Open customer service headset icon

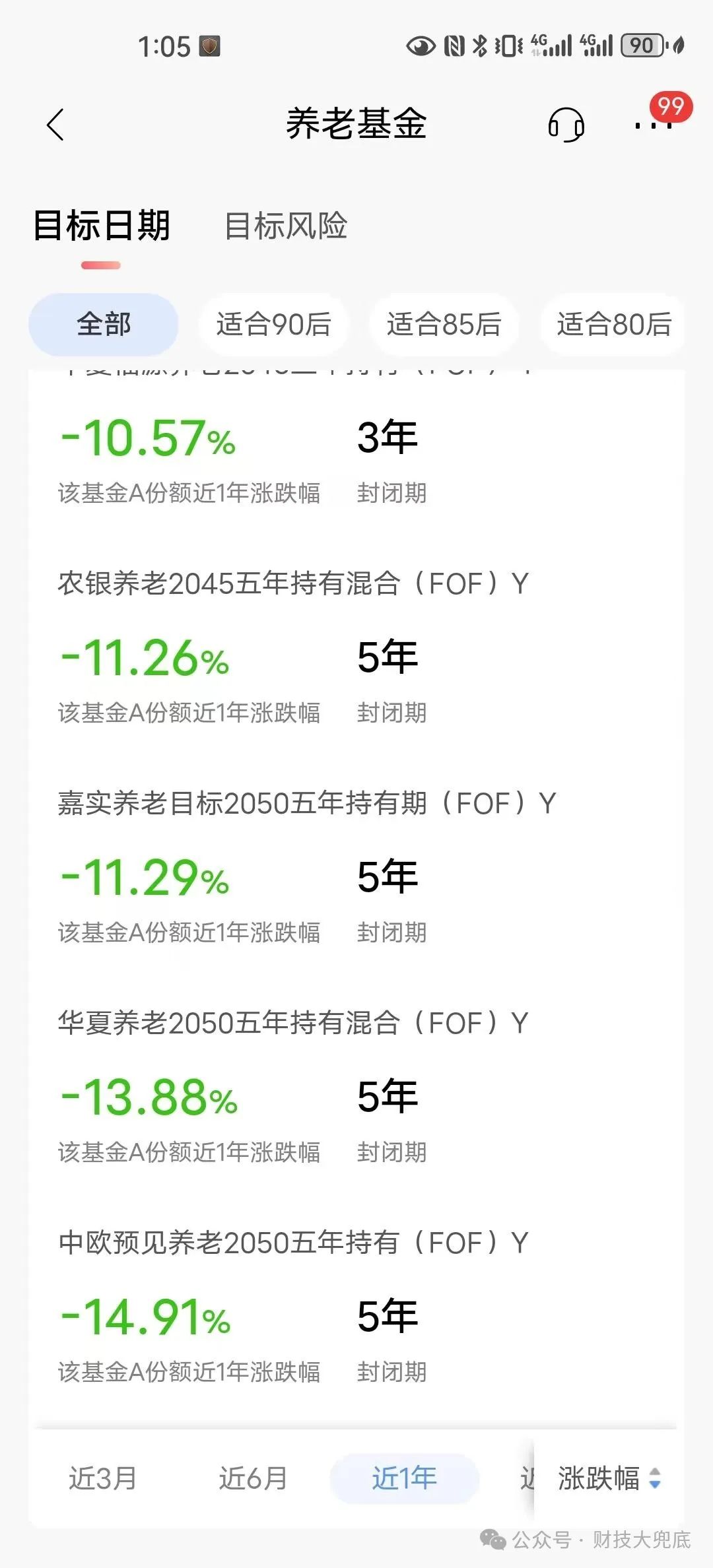click(566, 124)
